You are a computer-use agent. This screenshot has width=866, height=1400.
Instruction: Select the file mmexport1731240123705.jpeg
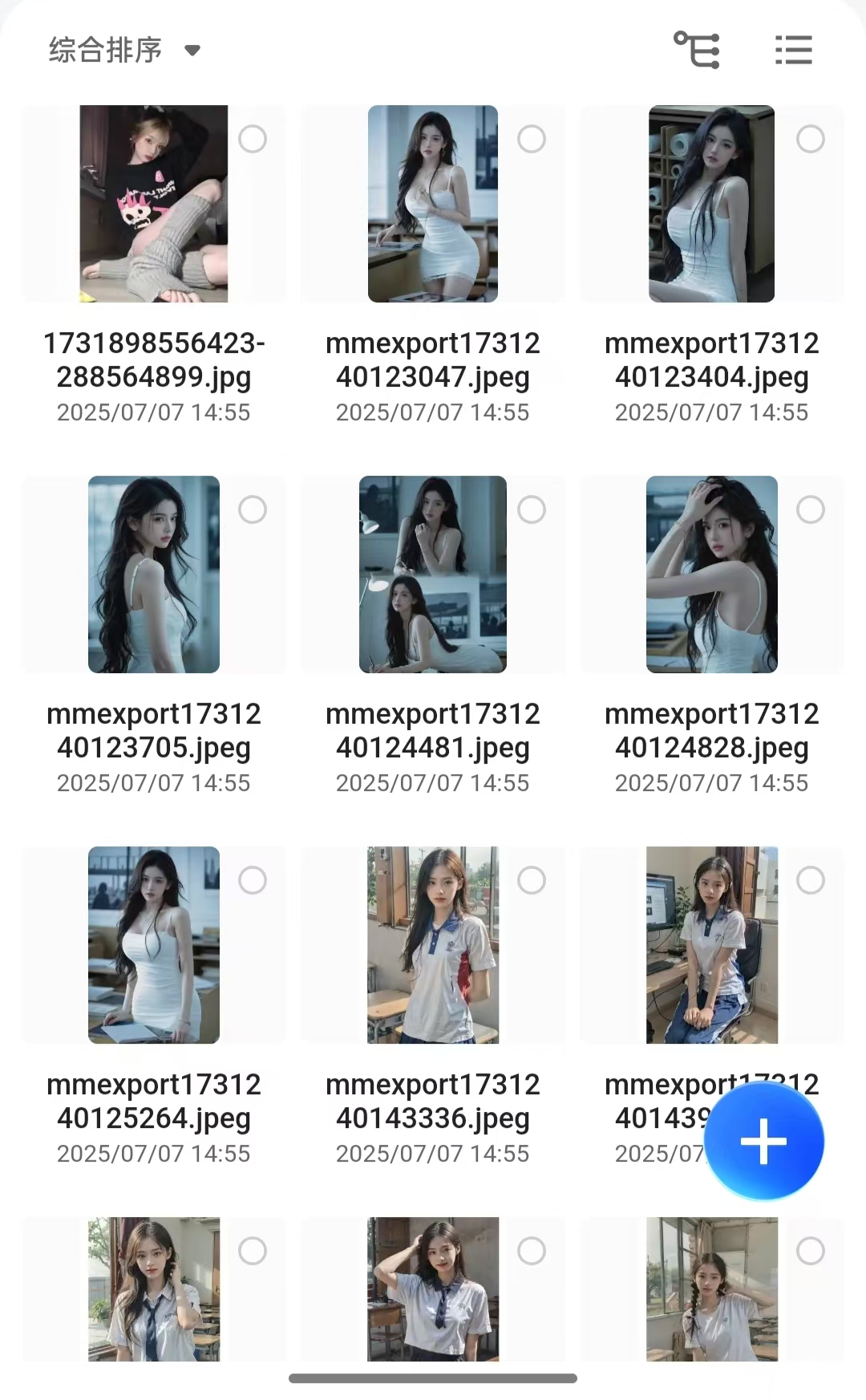point(253,510)
